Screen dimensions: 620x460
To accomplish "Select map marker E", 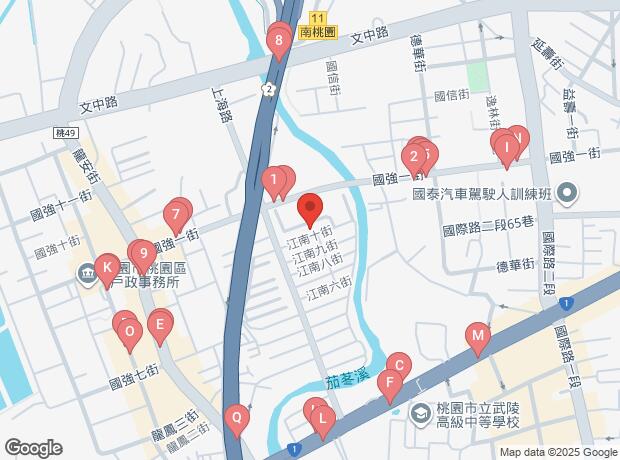I will coord(158,324).
